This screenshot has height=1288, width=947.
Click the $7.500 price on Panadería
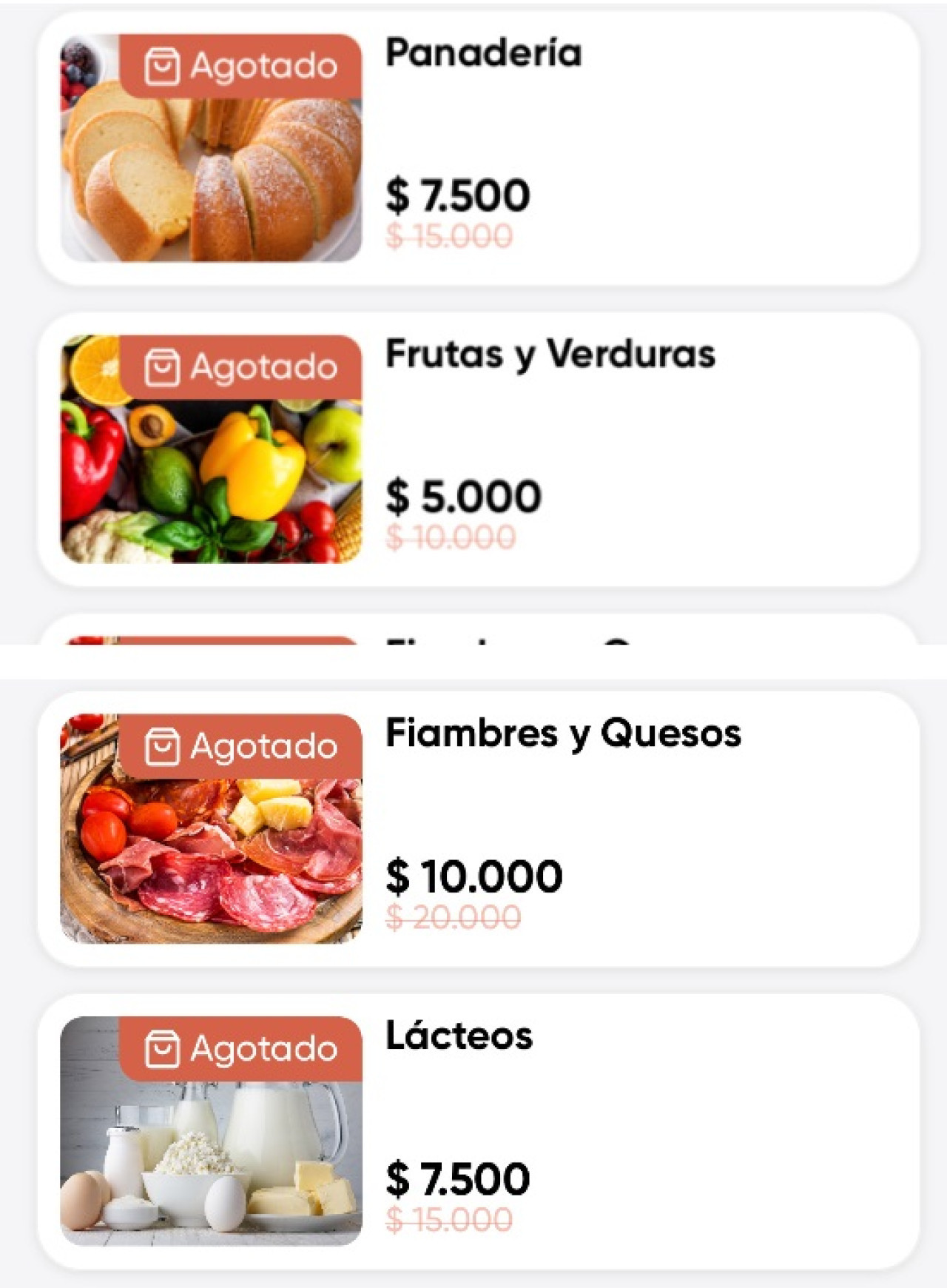click(x=459, y=194)
